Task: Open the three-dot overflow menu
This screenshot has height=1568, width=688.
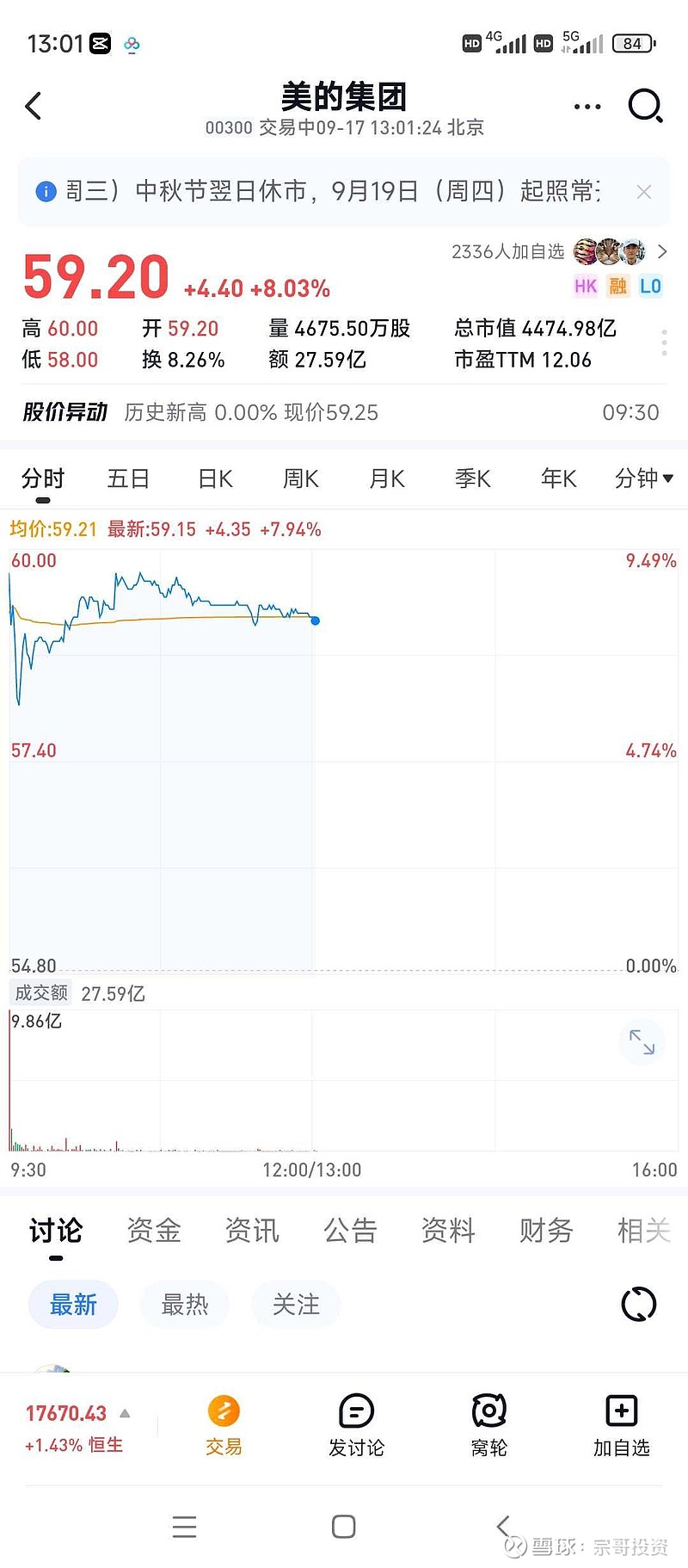Action: pos(587,107)
